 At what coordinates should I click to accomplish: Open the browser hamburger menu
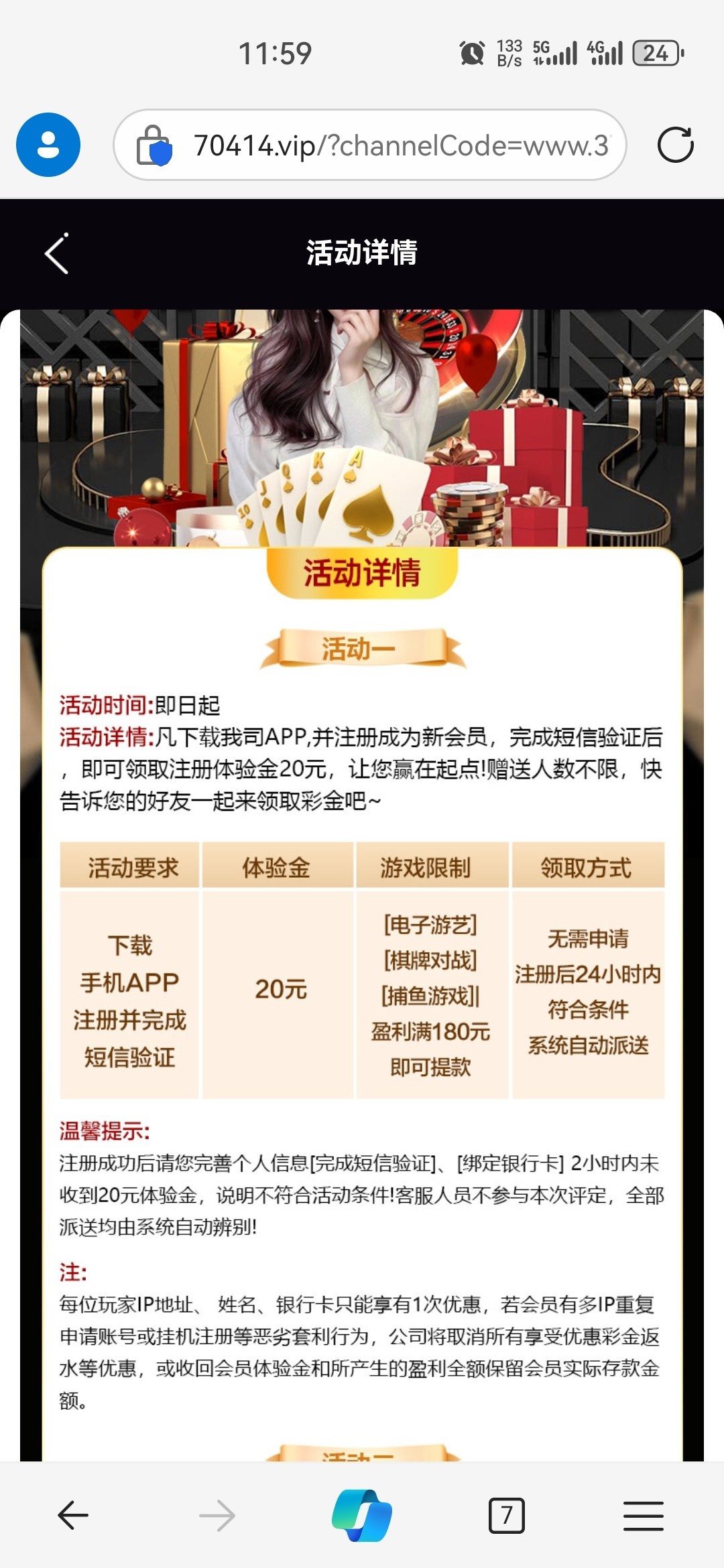[x=643, y=1515]
